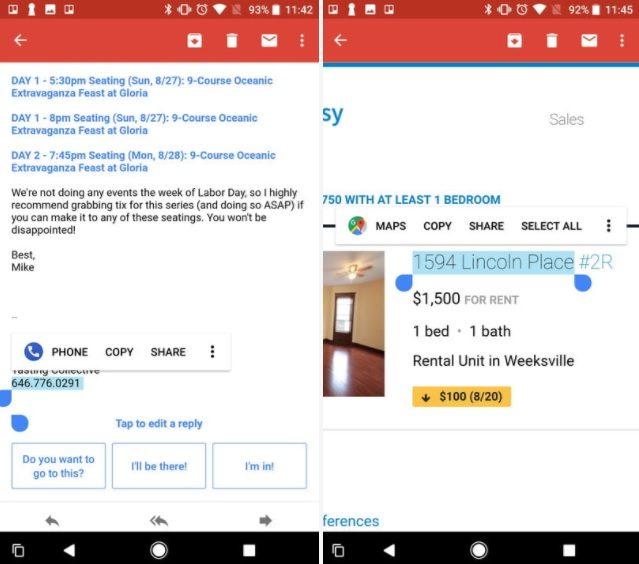Choose the 'Do you want to go to this?' reply

coord(58,466)
